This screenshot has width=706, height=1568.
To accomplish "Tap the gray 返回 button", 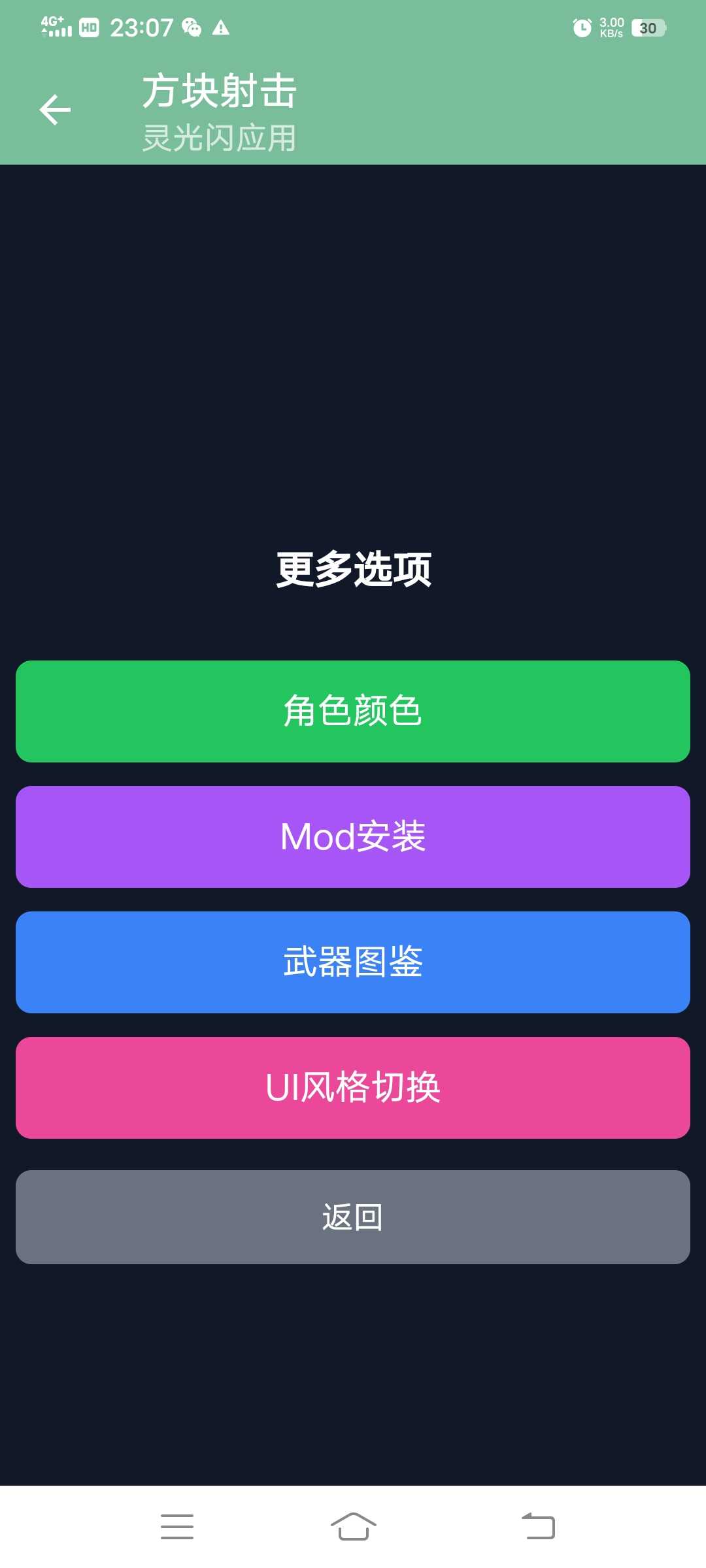I will (x=353, y=1217).
